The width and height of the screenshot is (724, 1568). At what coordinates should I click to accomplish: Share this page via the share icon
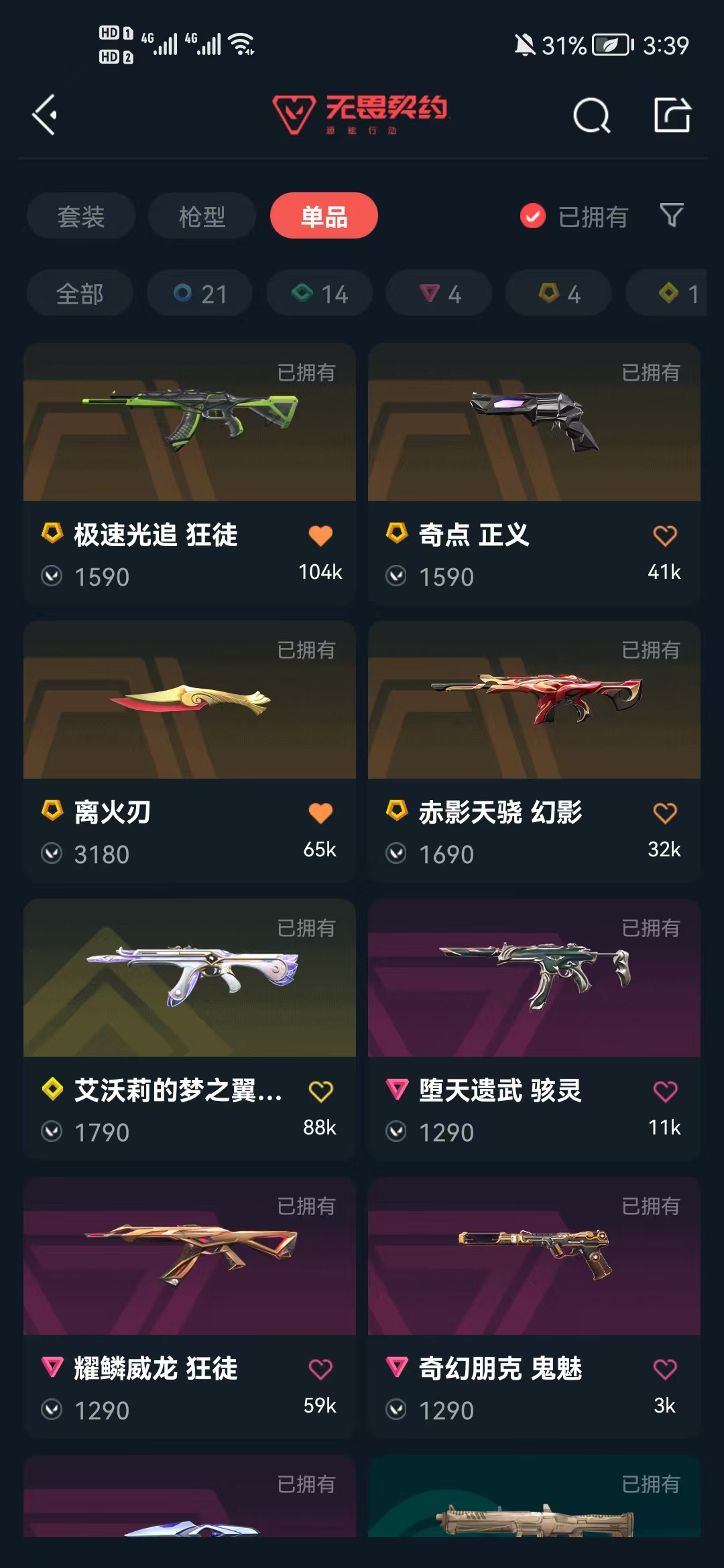672,115
